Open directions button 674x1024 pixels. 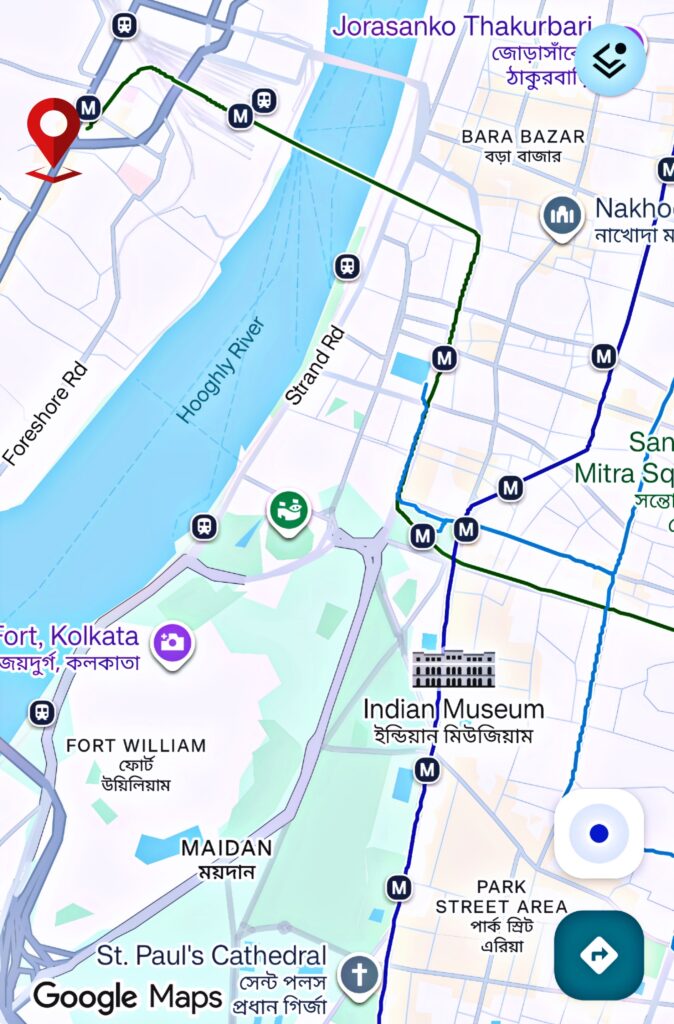click(x=598, y=955)
